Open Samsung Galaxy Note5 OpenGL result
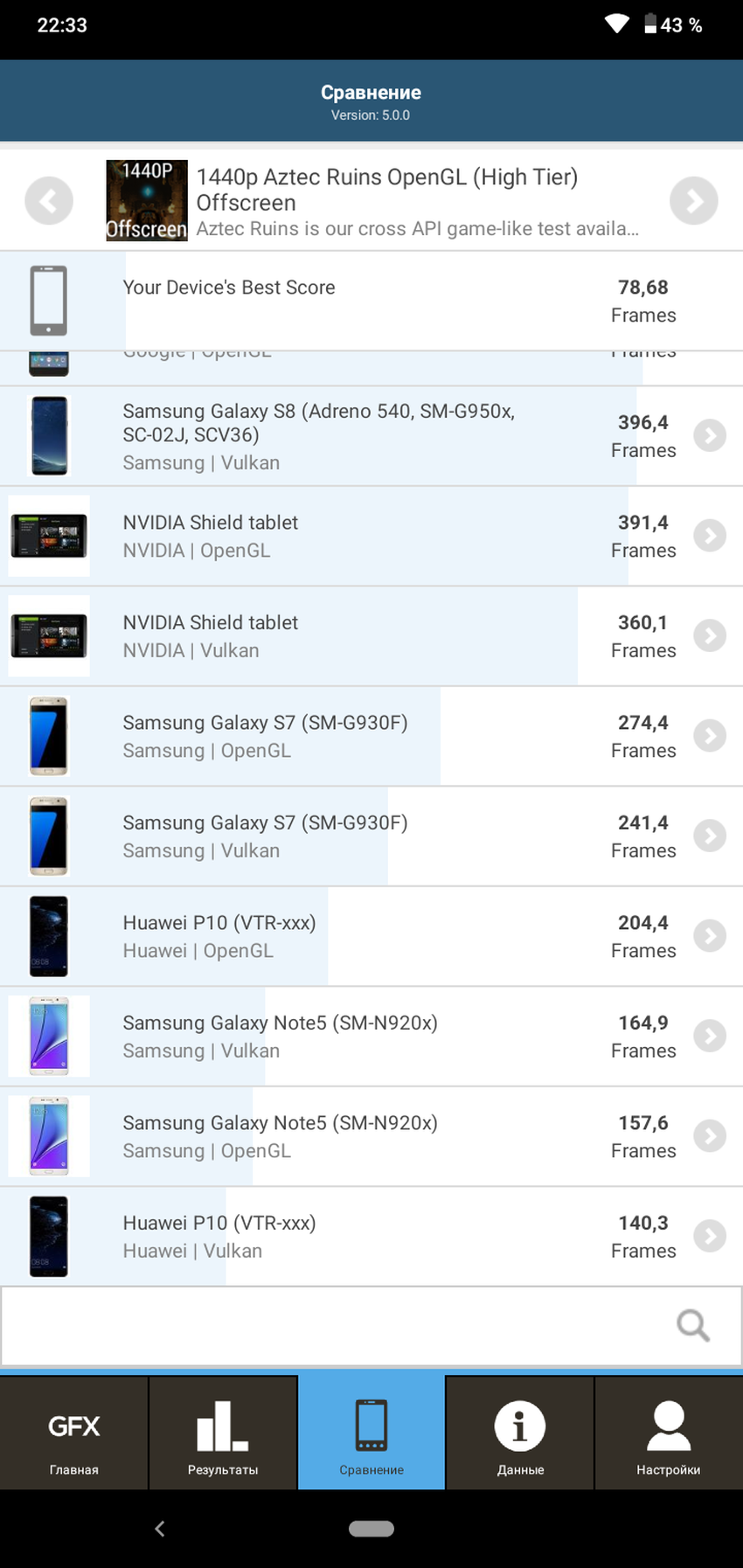Image resolution: width=743 pixels, height=1568 pixels. point(709,1136)
